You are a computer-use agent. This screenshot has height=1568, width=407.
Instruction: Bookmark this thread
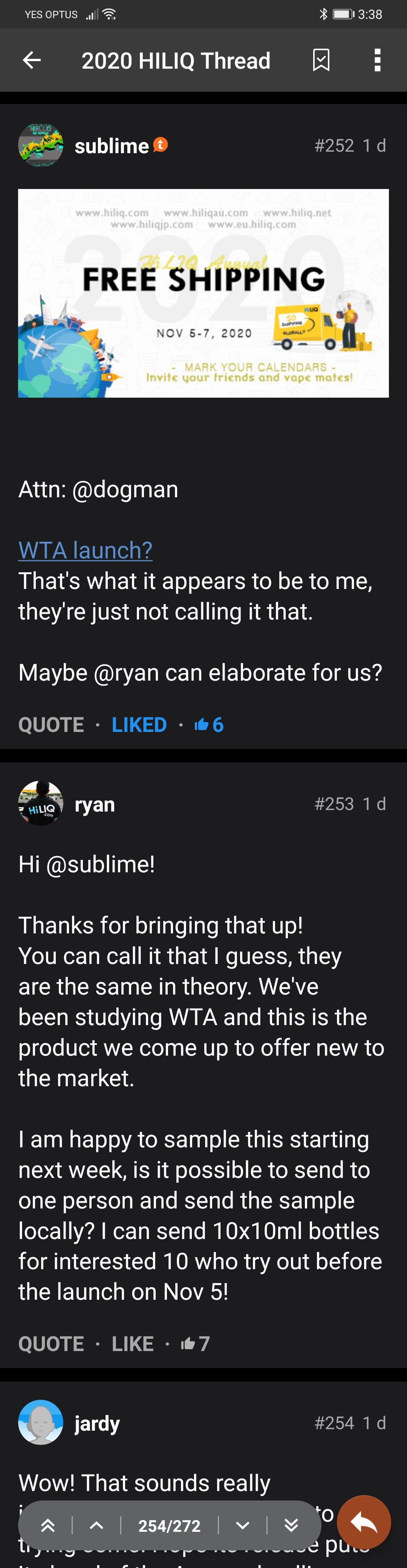pyautogui.click(x=321, y=60)
